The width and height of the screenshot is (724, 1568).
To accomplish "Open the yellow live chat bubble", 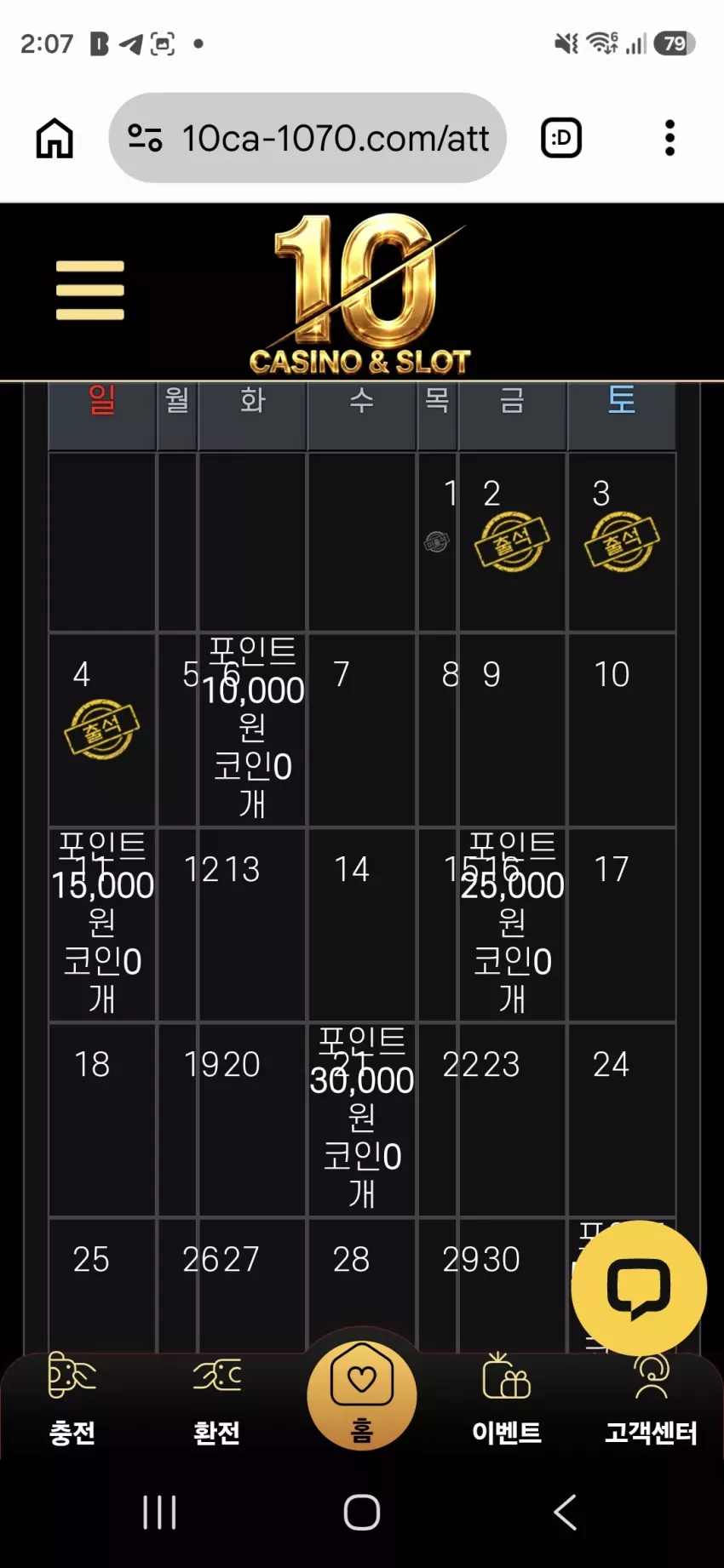I will pyautogui.click(x=639, y=1288).
